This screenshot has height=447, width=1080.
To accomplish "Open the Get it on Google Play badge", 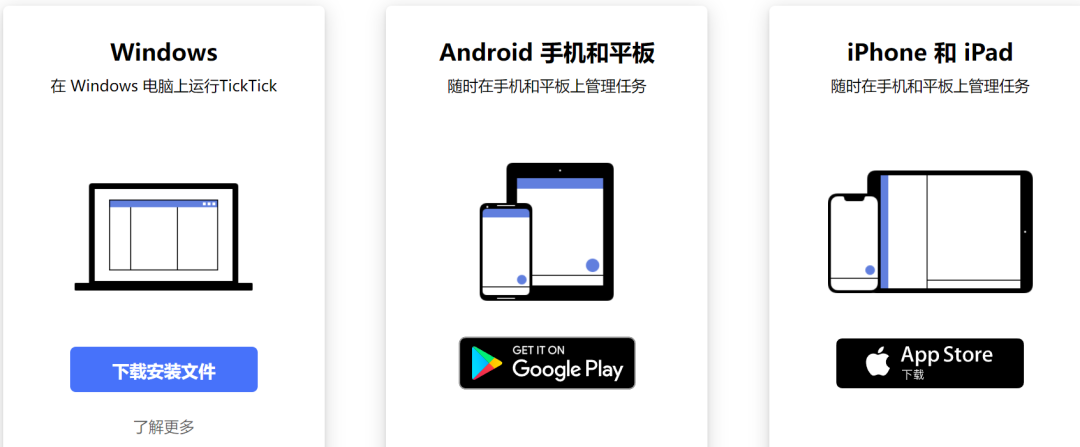I will pos(547,363).
